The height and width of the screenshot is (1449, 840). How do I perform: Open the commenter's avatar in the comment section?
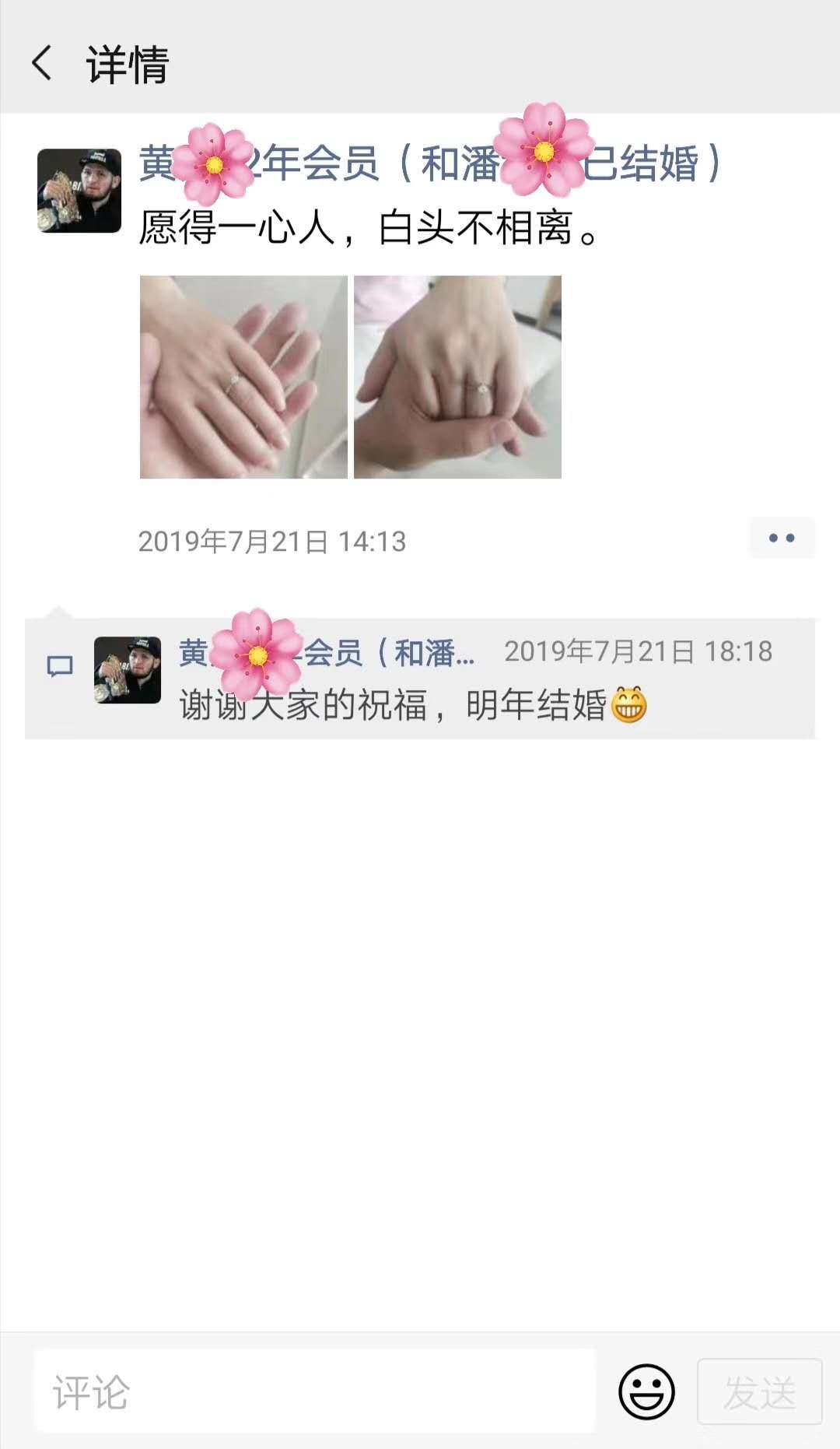click(x=128, y=670)
